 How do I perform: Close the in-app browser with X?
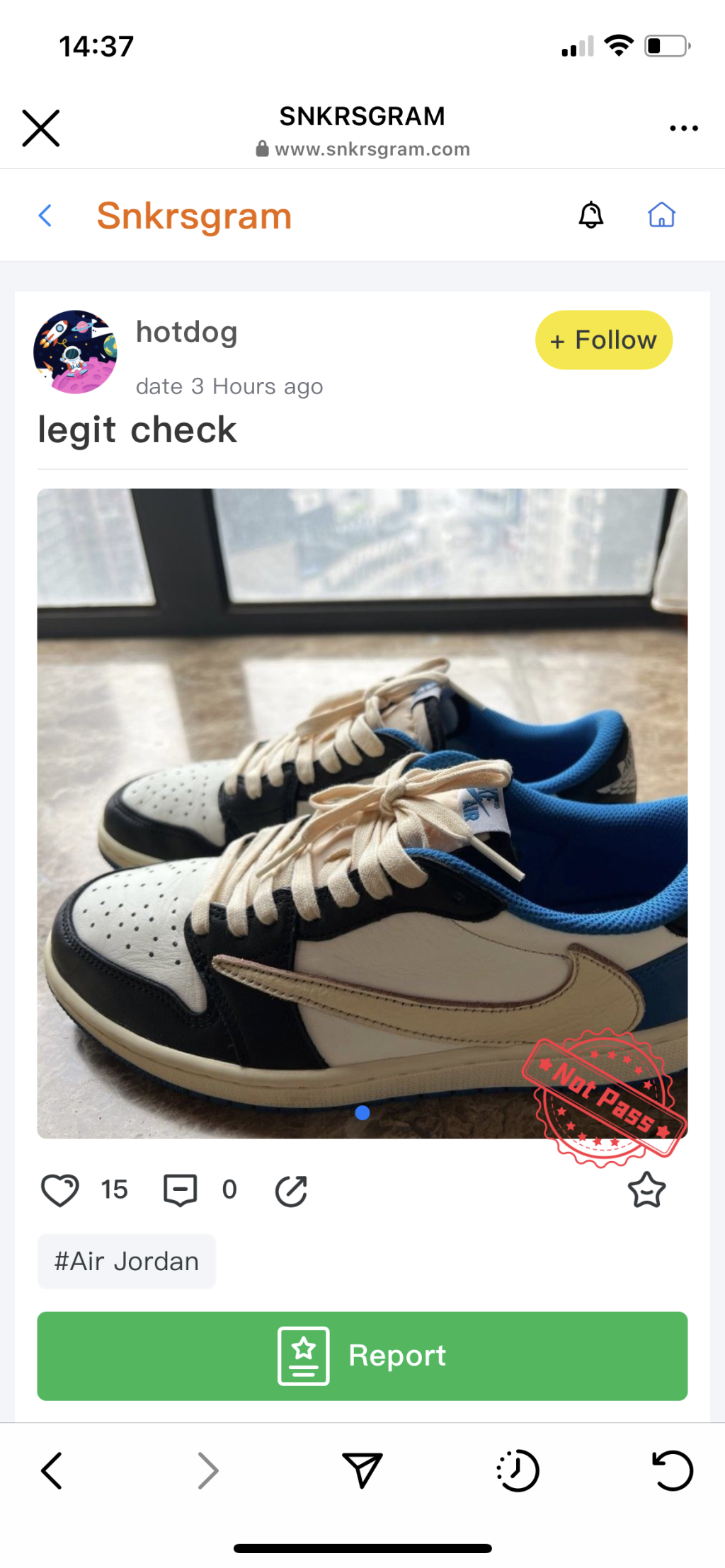(x=41, y=128)
